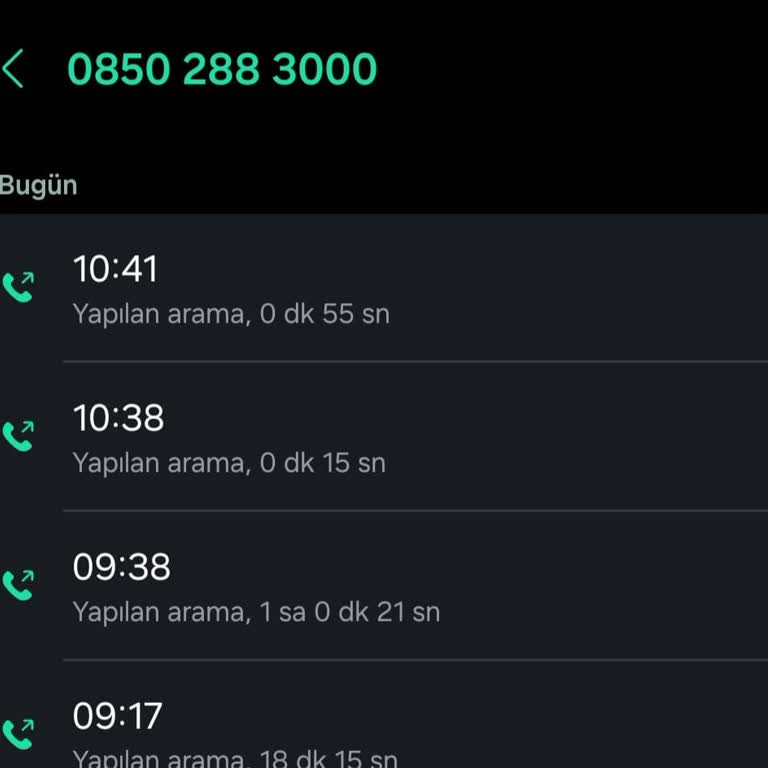Image resolution: width=768 pixels, height=768 pixels.
Task: Go back from the 0850 288 3000 call history
Action: click(x=14, y=70)
